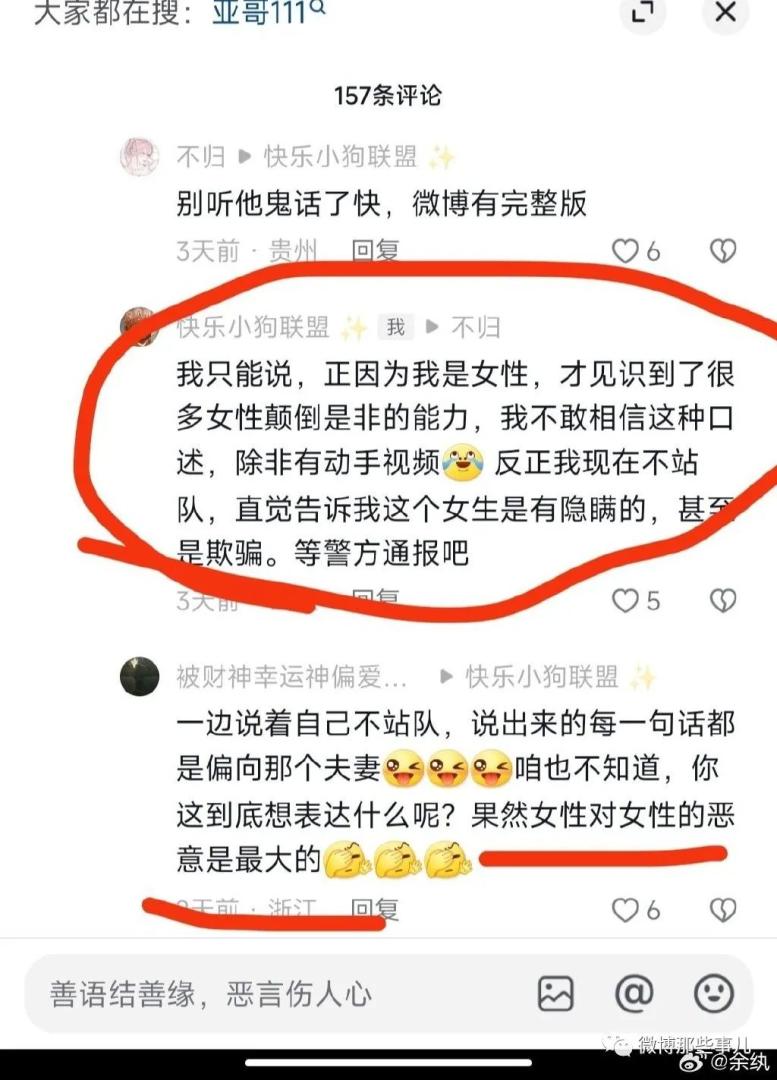This screenshot has height=1080, width=777.
Task: Reply to the 别听他鬼话了快 comment
Action: (375, 251)
